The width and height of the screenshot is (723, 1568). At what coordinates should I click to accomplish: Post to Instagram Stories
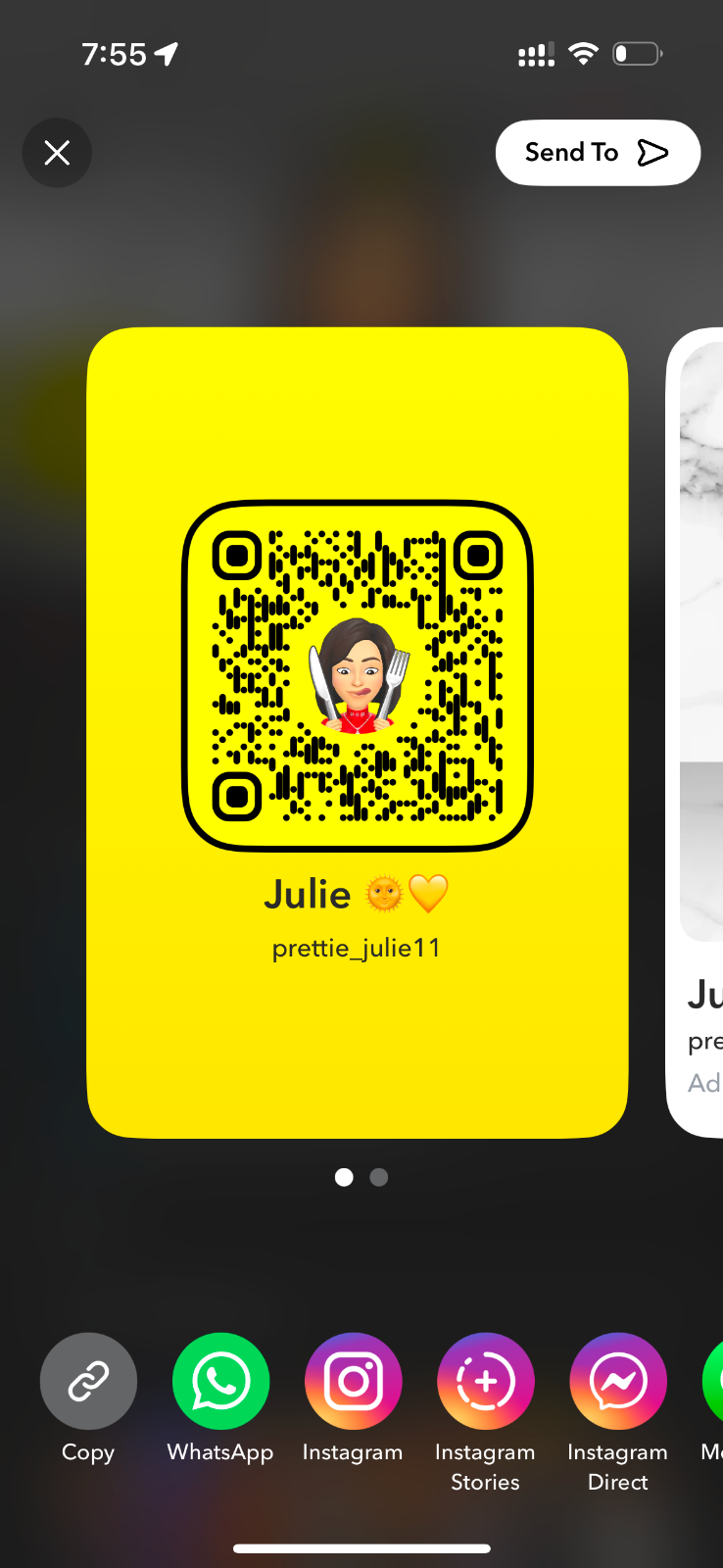(485, 1381)
